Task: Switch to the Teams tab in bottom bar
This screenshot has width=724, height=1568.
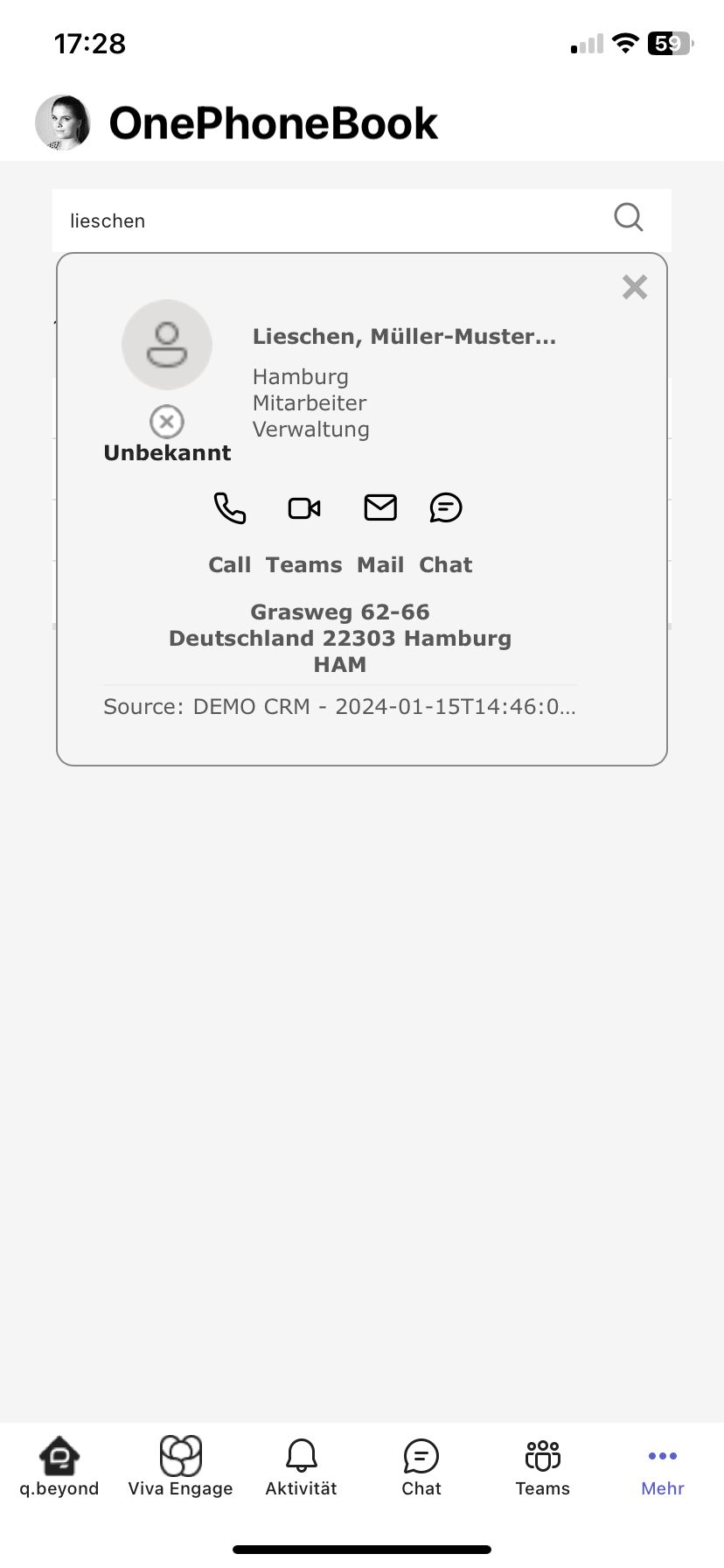Action: pos(543,1466)
